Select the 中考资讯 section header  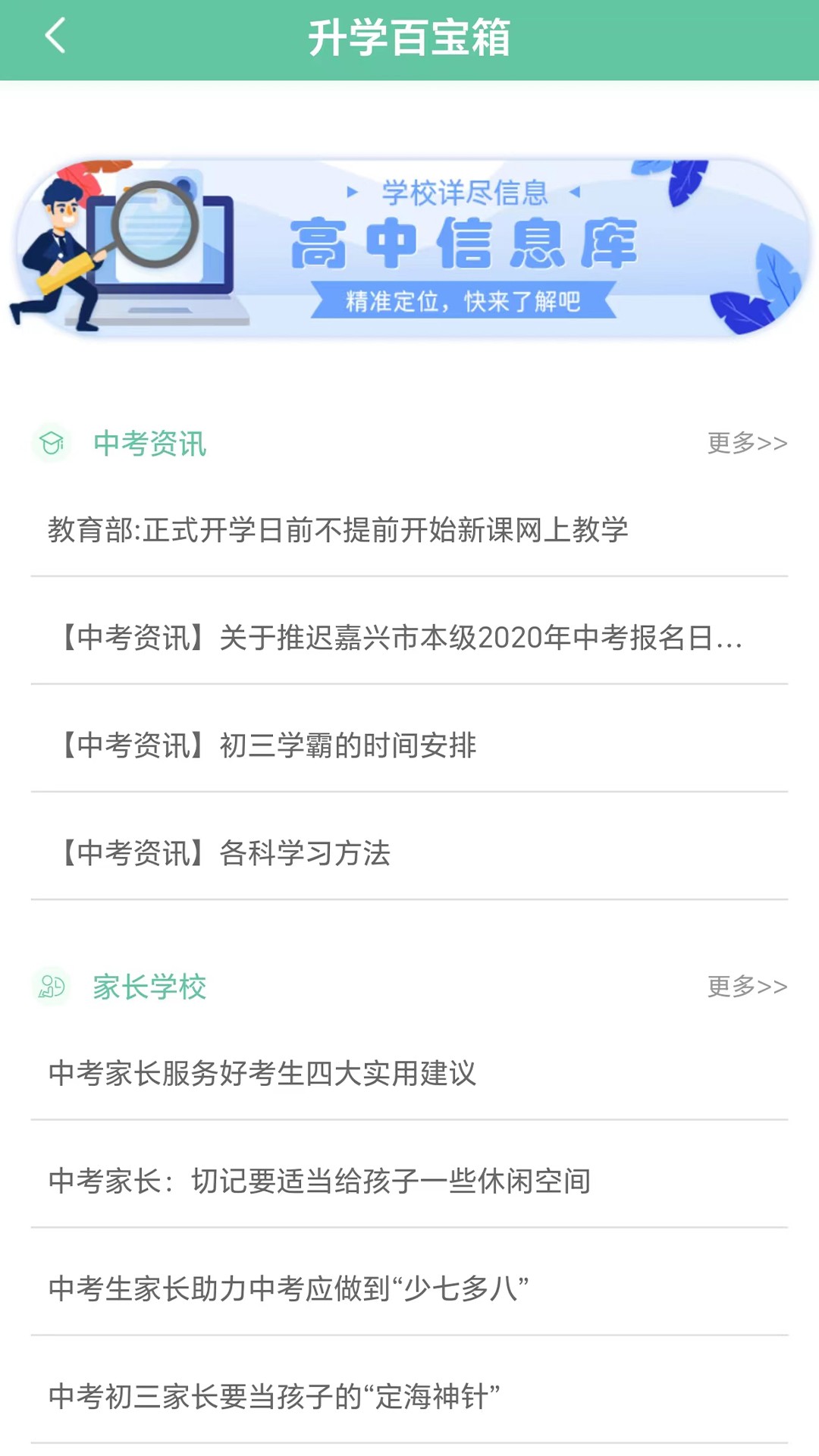coord(150,444)
